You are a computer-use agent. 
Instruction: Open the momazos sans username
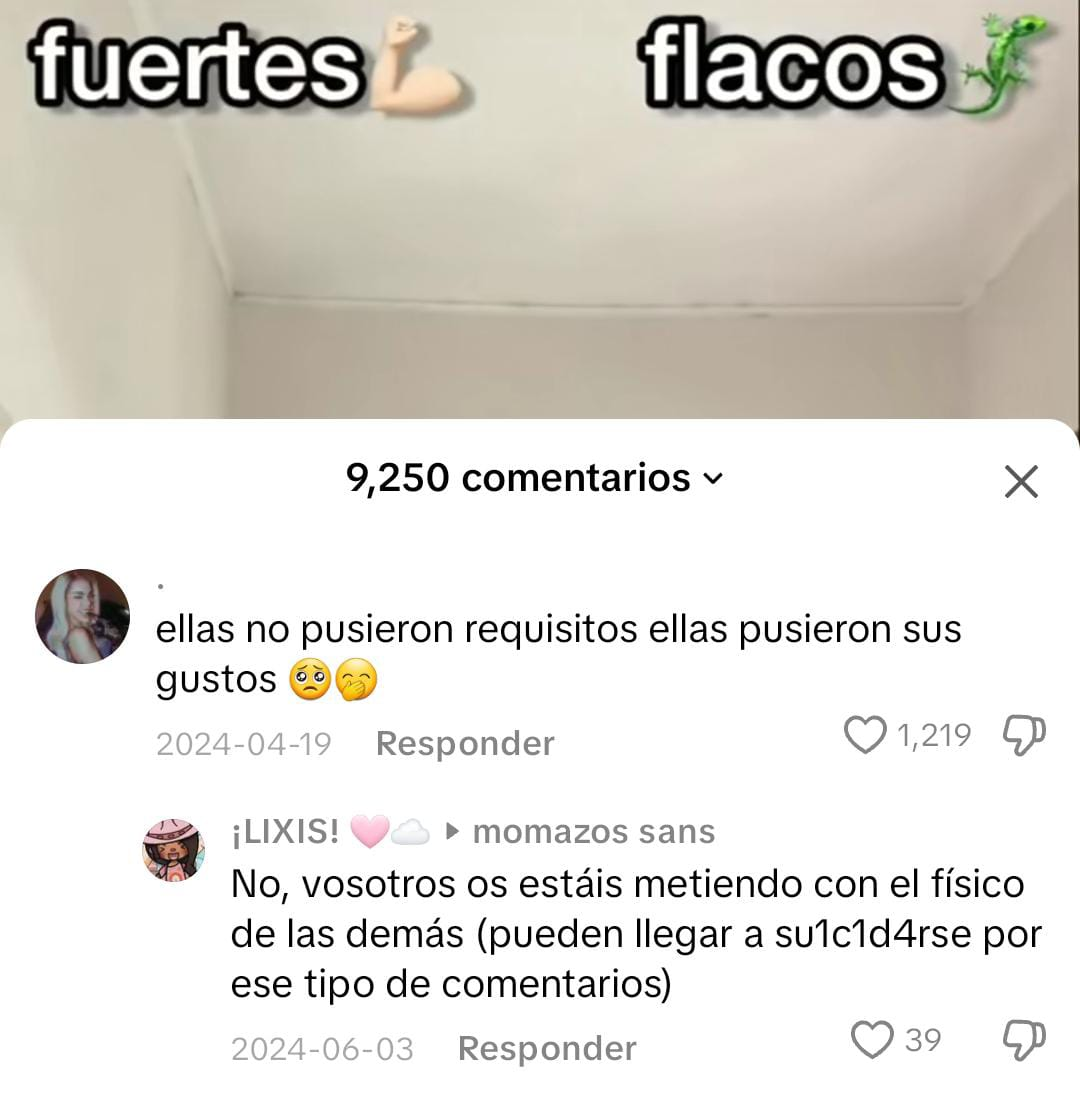tap(593, 831)
